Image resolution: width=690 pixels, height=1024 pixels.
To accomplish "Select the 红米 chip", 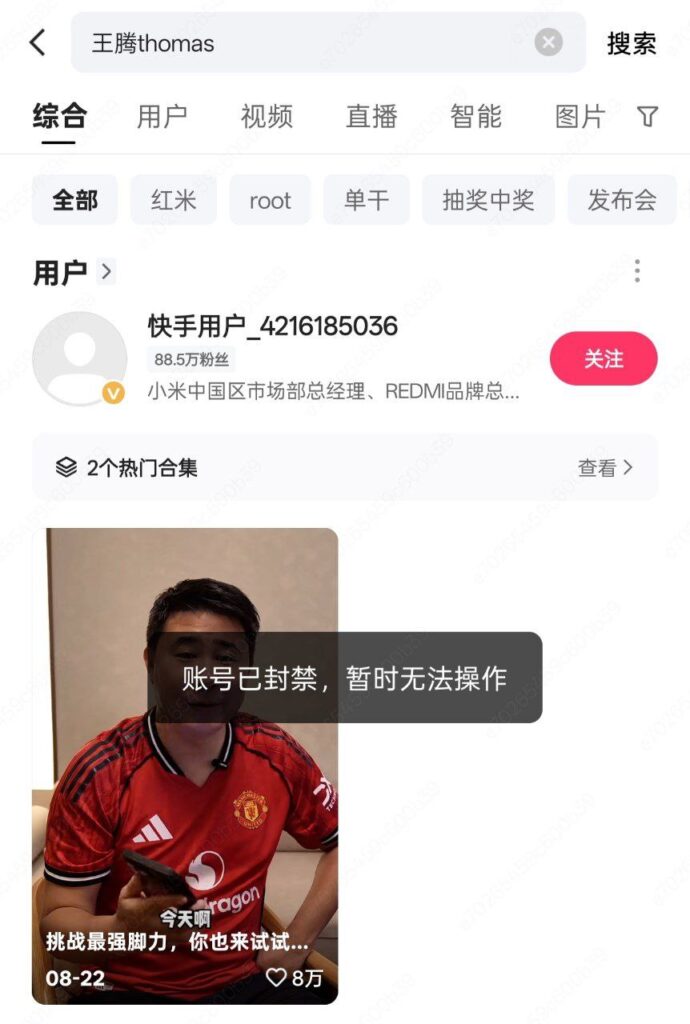I will [173, 200].
